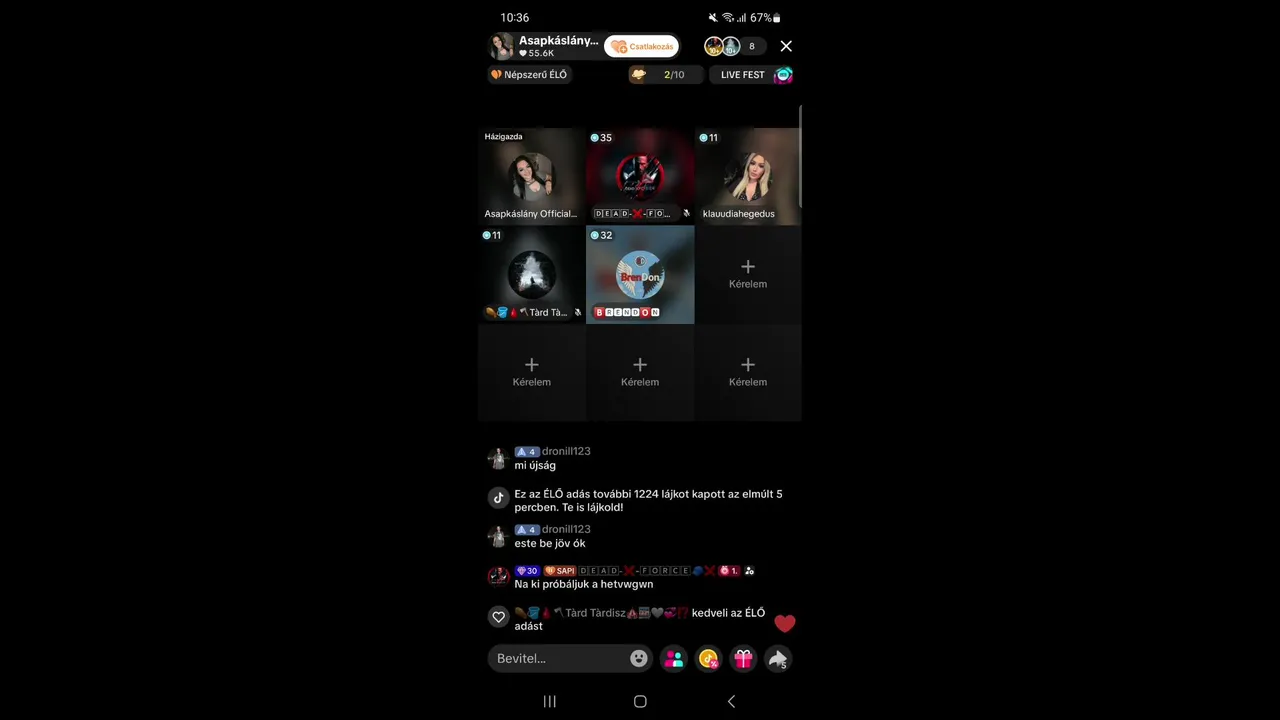Screen dimensions: 1280x720
Task: Select the DEAD-FORCE guest tile
Action: (640, 176)
